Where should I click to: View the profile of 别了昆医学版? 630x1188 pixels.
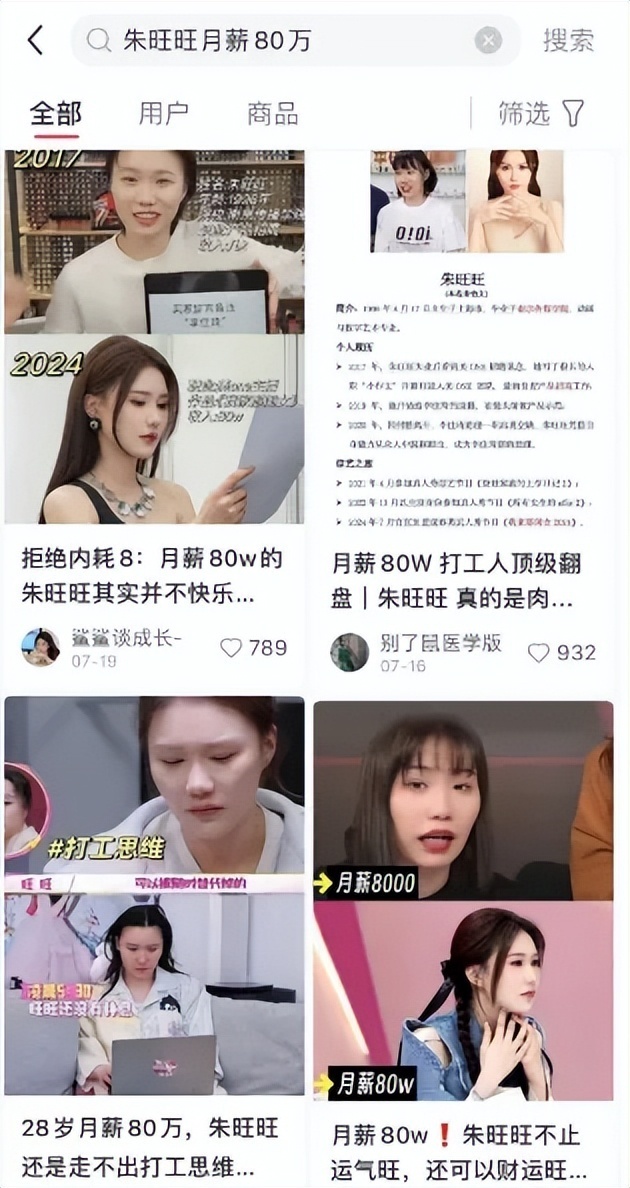click(350, 652)
